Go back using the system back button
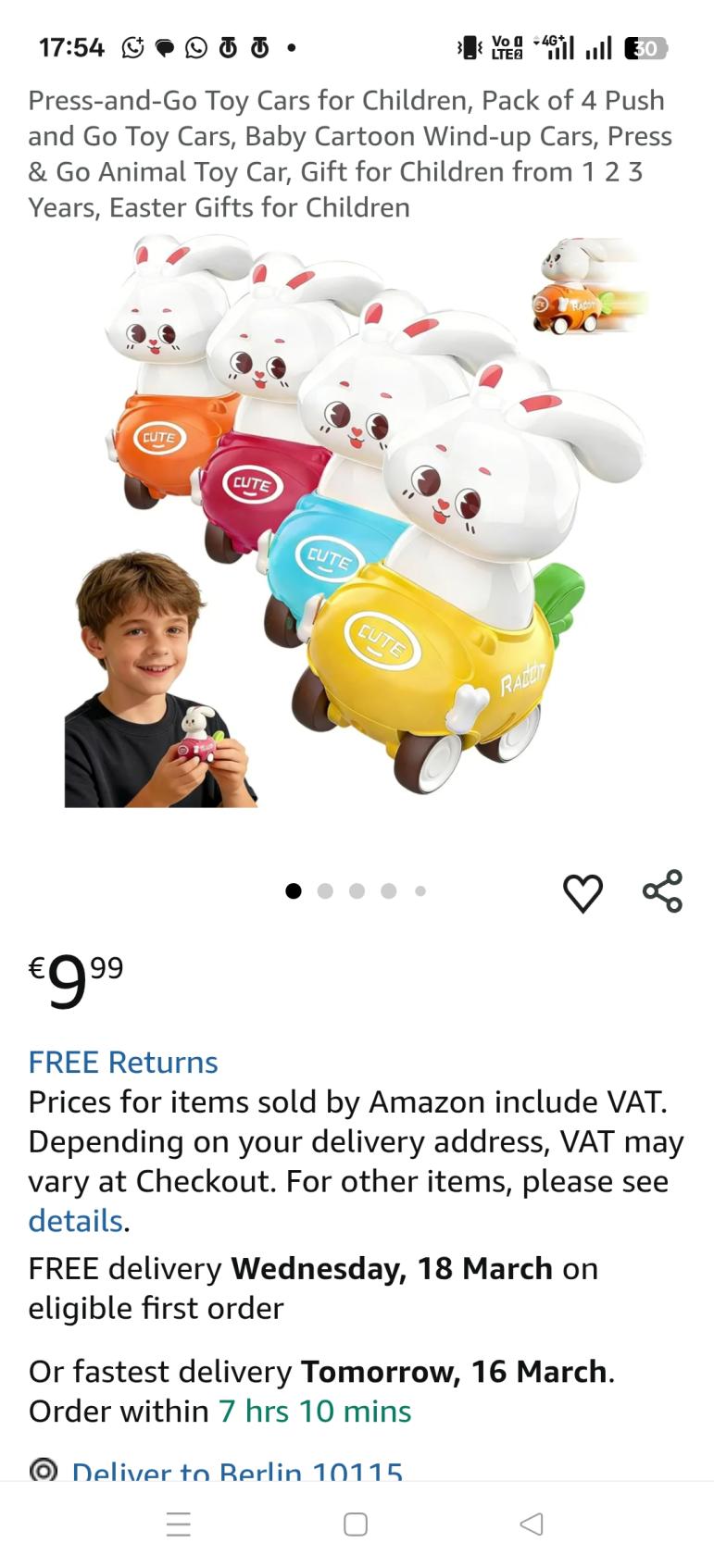This screenshot has height=1568, width=714. pos(532,1524)
